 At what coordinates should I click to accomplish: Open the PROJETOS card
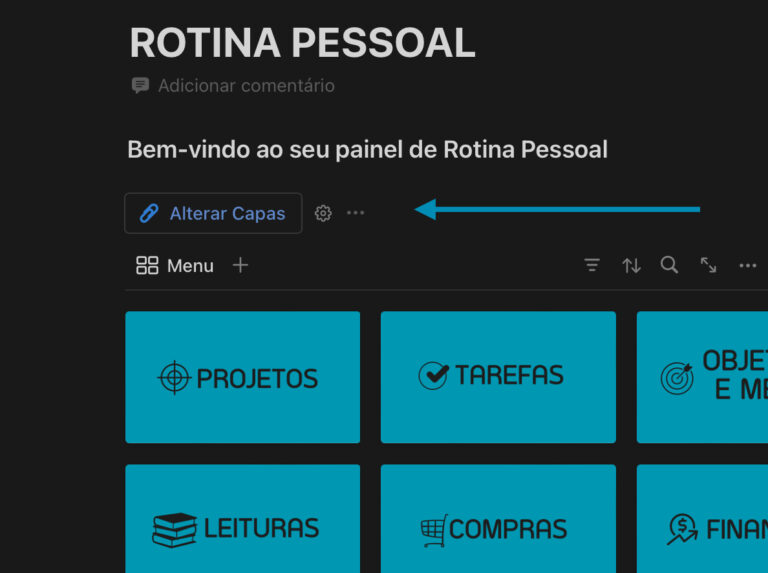[x=242, y=377]
